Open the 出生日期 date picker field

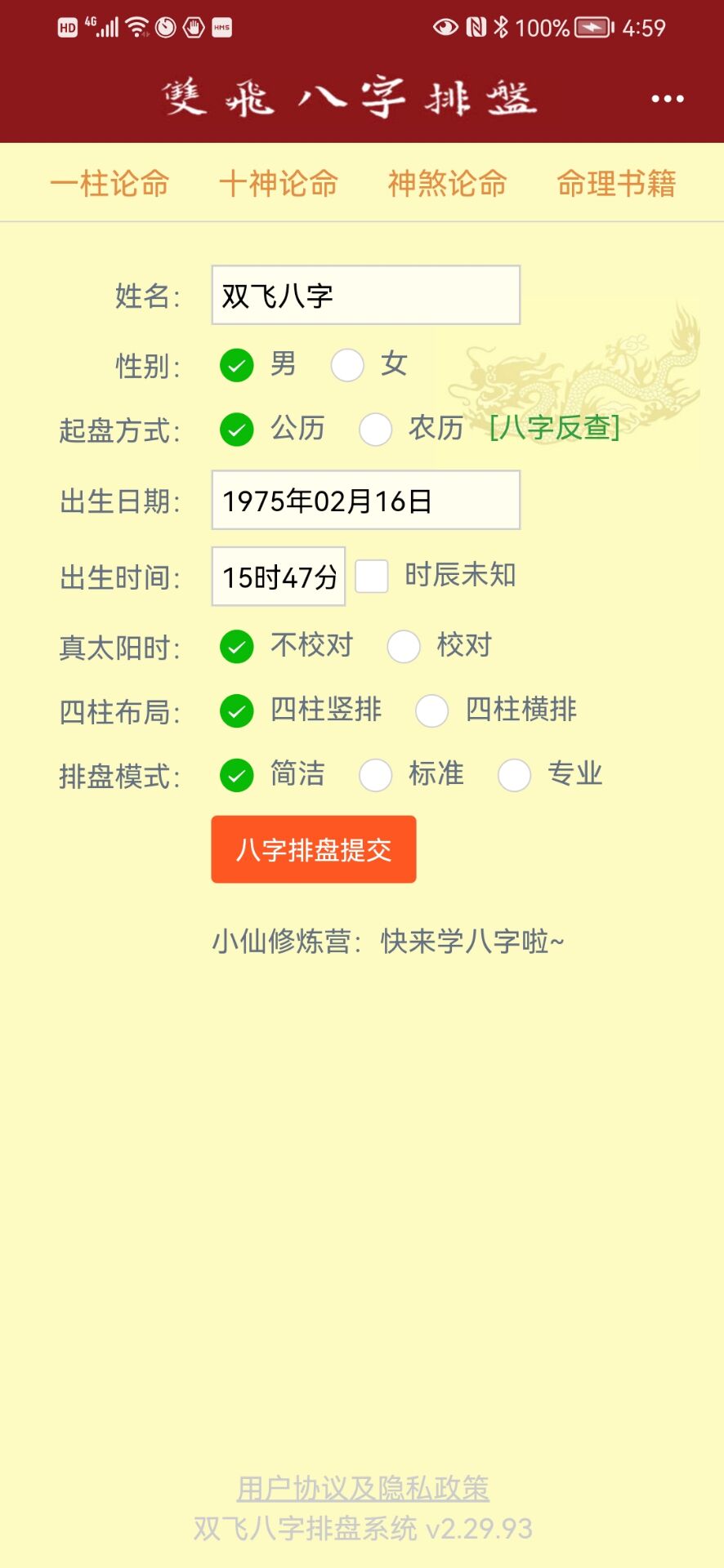tap(365, 499)
